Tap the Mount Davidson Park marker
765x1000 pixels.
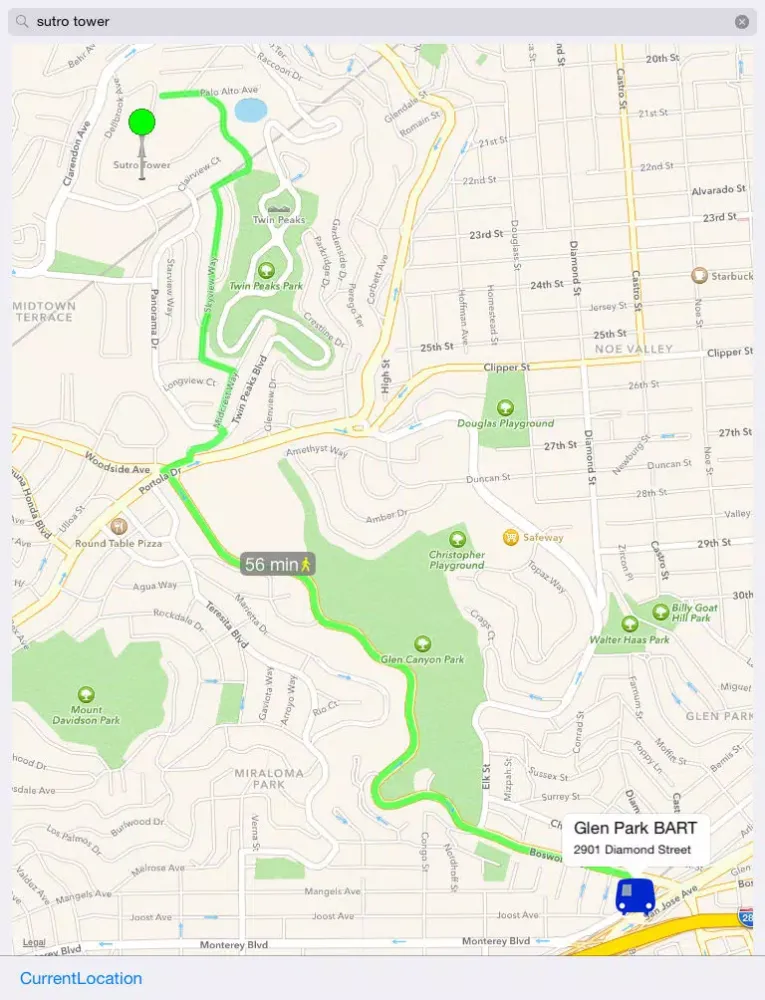tap(86, 694)
